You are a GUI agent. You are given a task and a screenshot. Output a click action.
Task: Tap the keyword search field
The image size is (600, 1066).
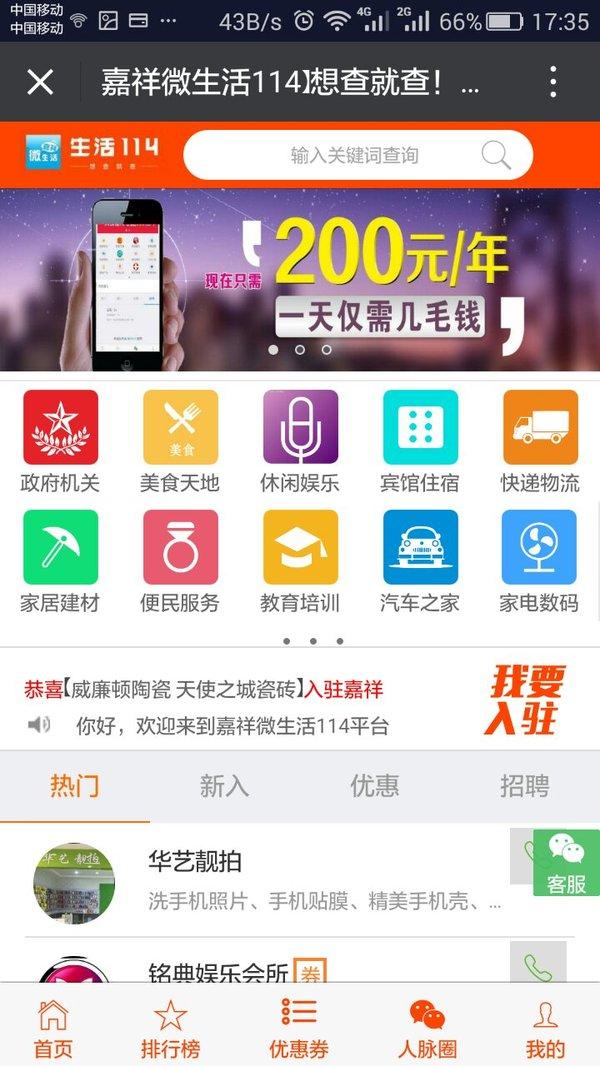(x=358, y=155)
